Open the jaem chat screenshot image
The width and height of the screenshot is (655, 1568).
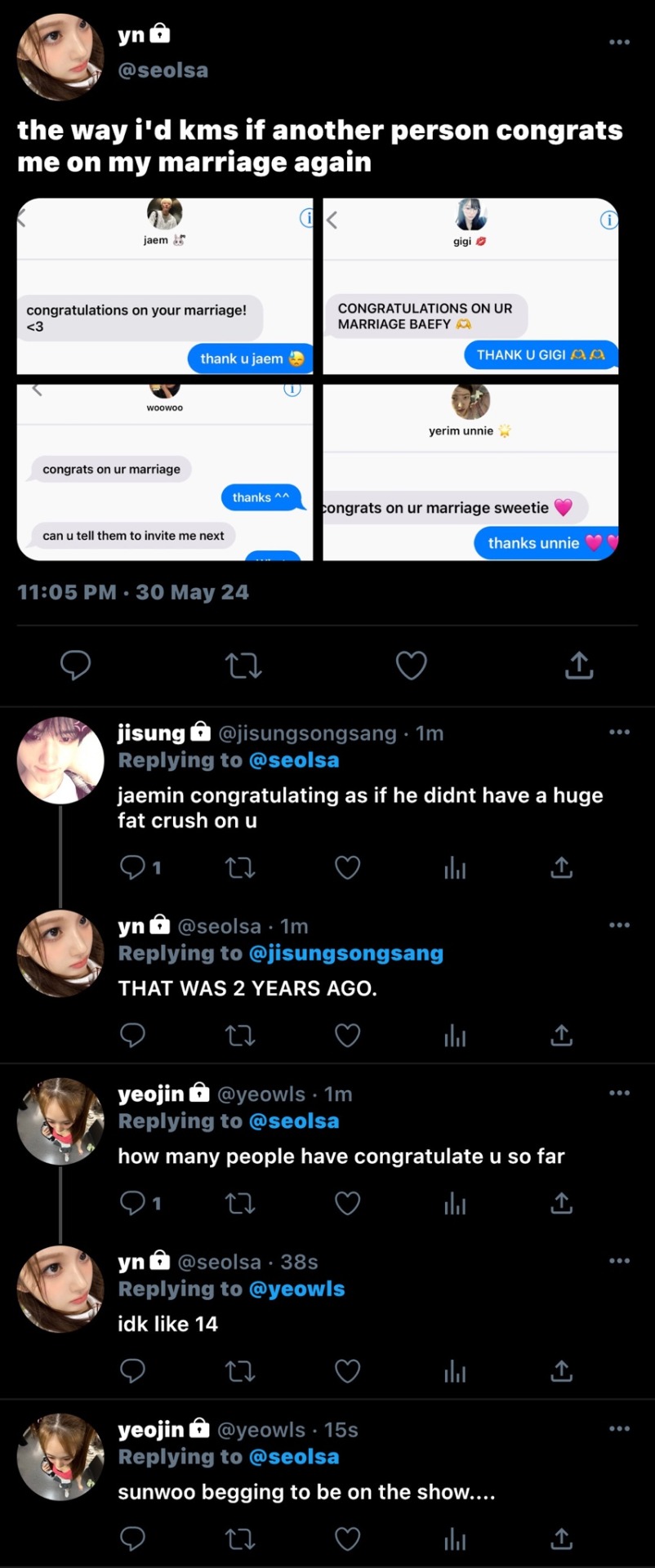[165, 286]
